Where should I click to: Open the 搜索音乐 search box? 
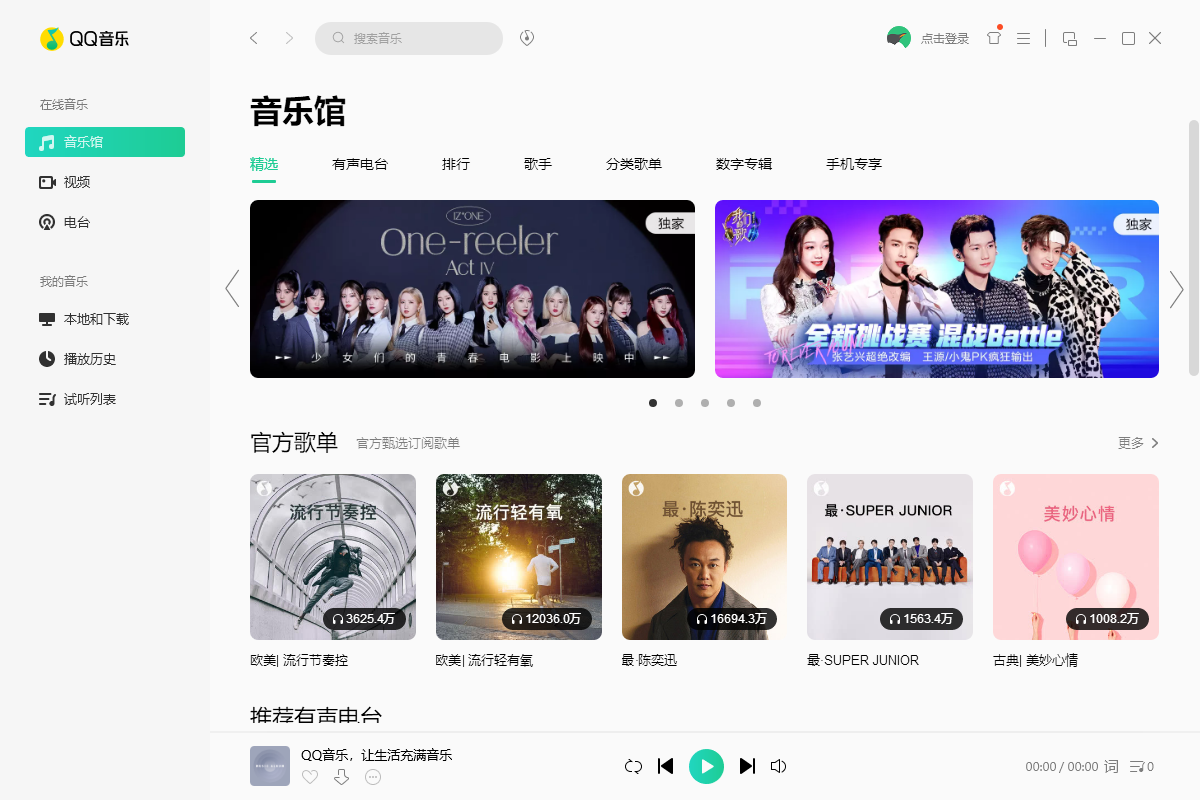(x=408, y=38)
